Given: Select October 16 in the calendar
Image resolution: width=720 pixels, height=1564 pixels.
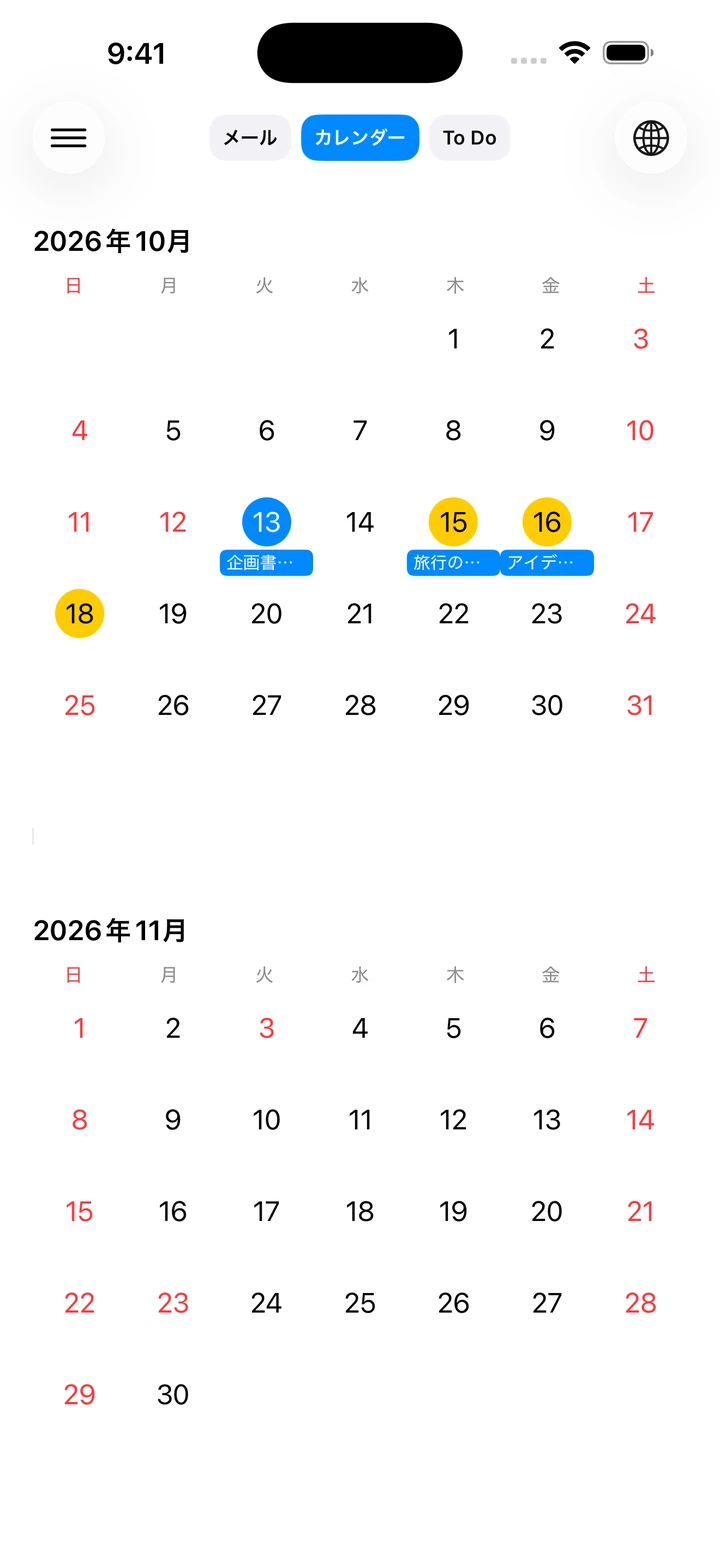Looking at the screenshot, I should (x=547, y=522).
